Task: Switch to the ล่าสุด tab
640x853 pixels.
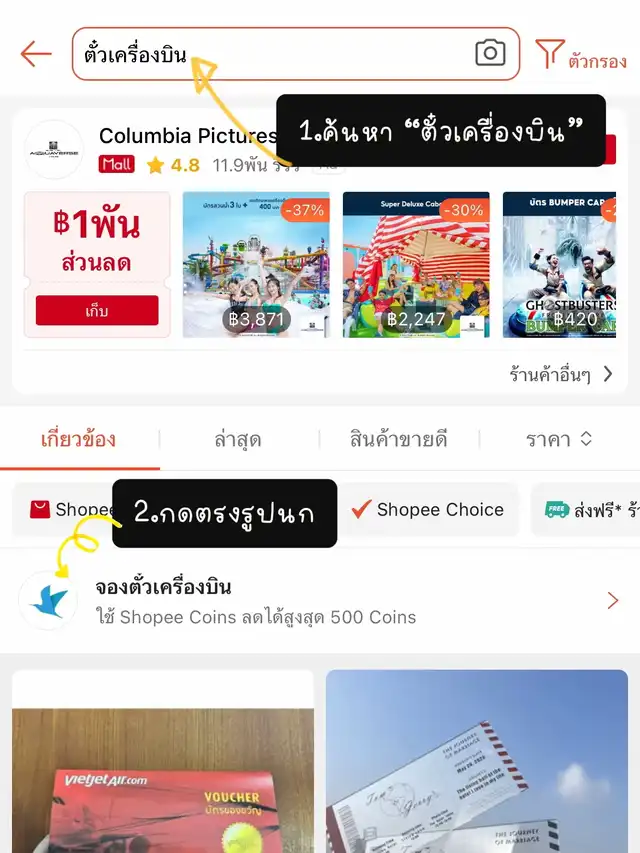Action: coord(238,439)
